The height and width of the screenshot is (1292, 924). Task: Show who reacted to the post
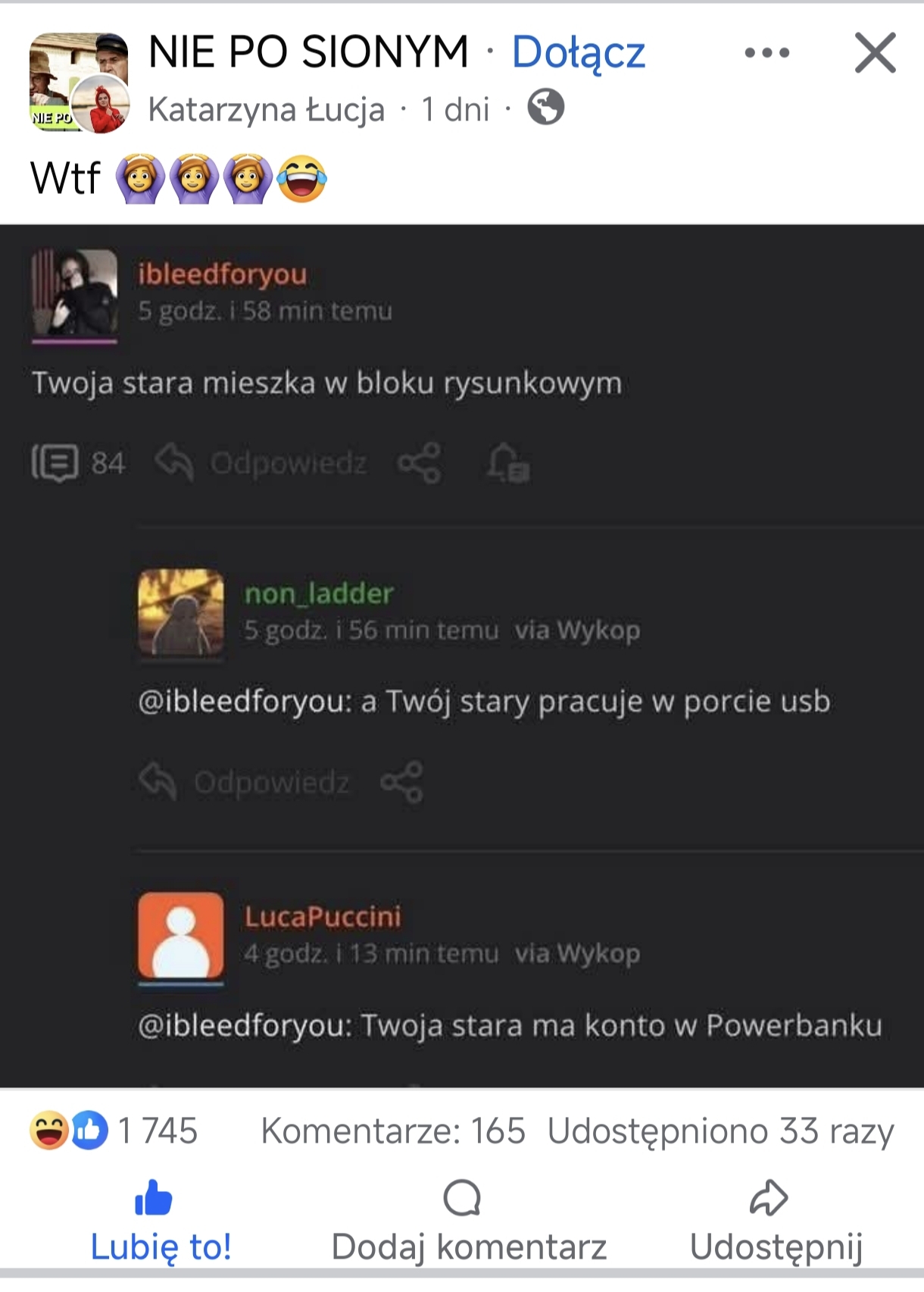114,1131
